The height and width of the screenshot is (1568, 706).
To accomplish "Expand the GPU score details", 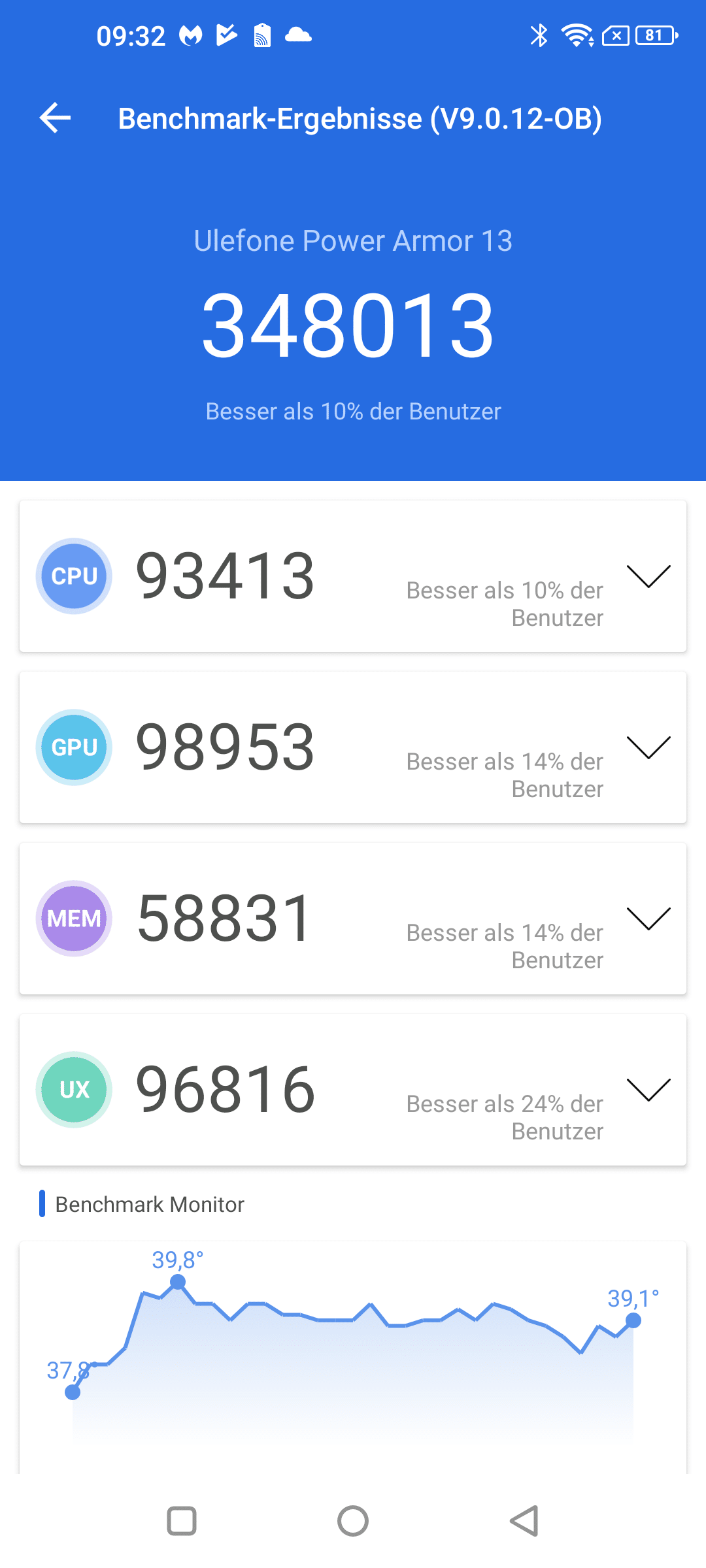I will pyautogui.click(x=648, y=747).
